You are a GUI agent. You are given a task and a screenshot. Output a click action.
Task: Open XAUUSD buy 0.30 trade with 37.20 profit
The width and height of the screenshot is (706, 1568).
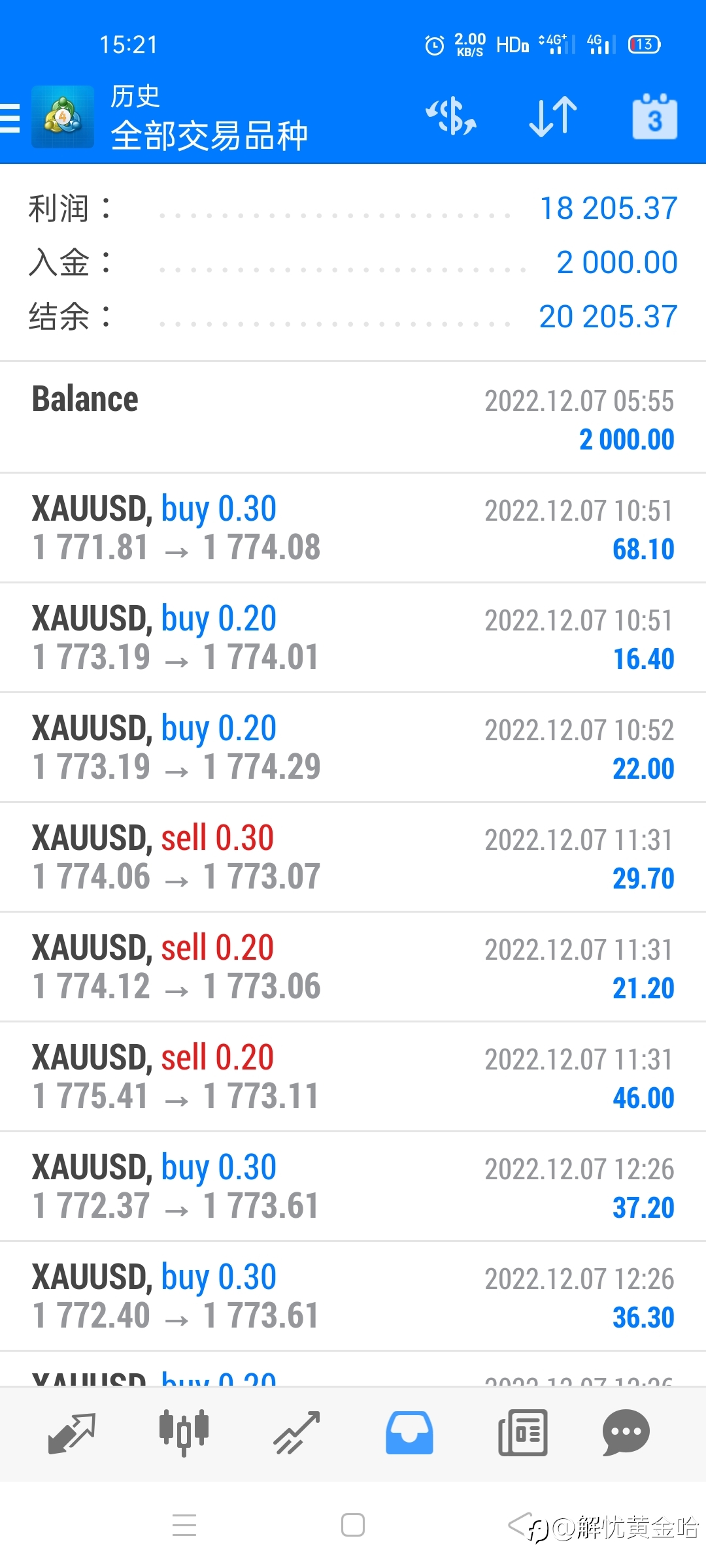pos(353,1186)
